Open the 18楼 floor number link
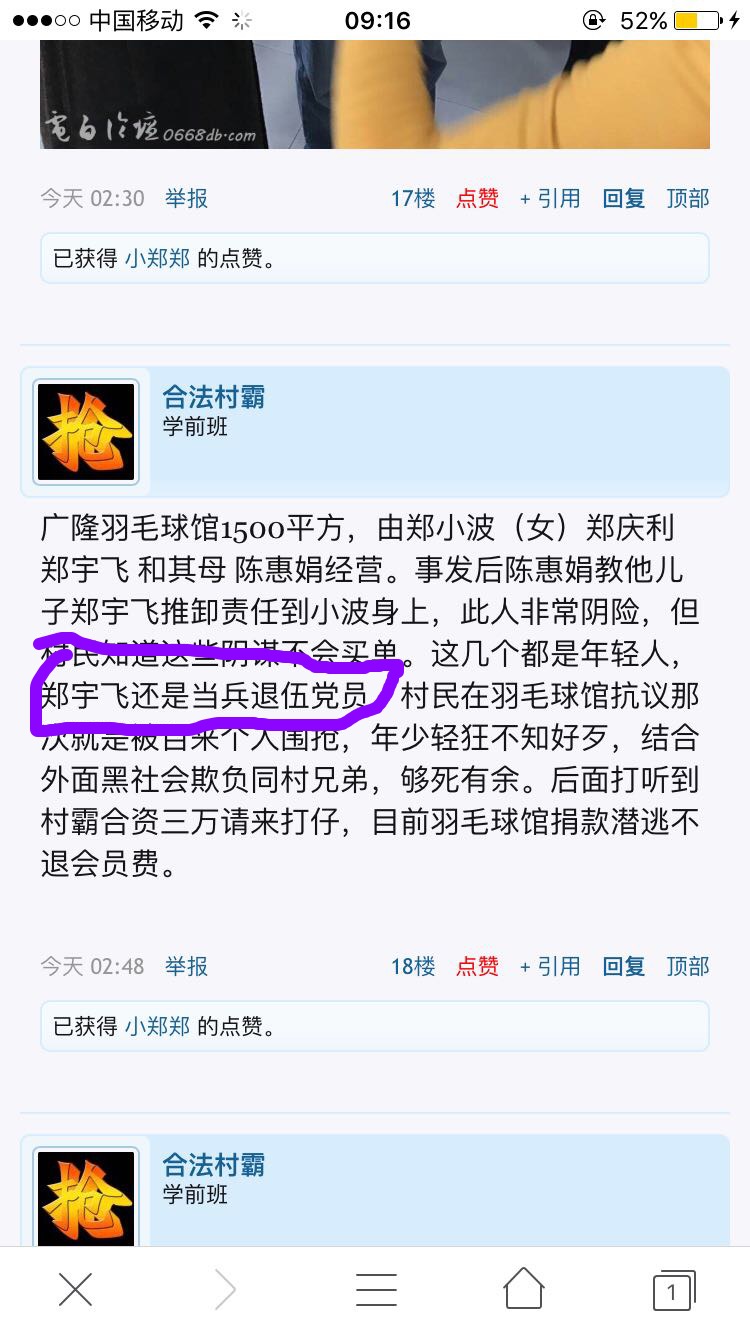 click(x=413, y=966)
